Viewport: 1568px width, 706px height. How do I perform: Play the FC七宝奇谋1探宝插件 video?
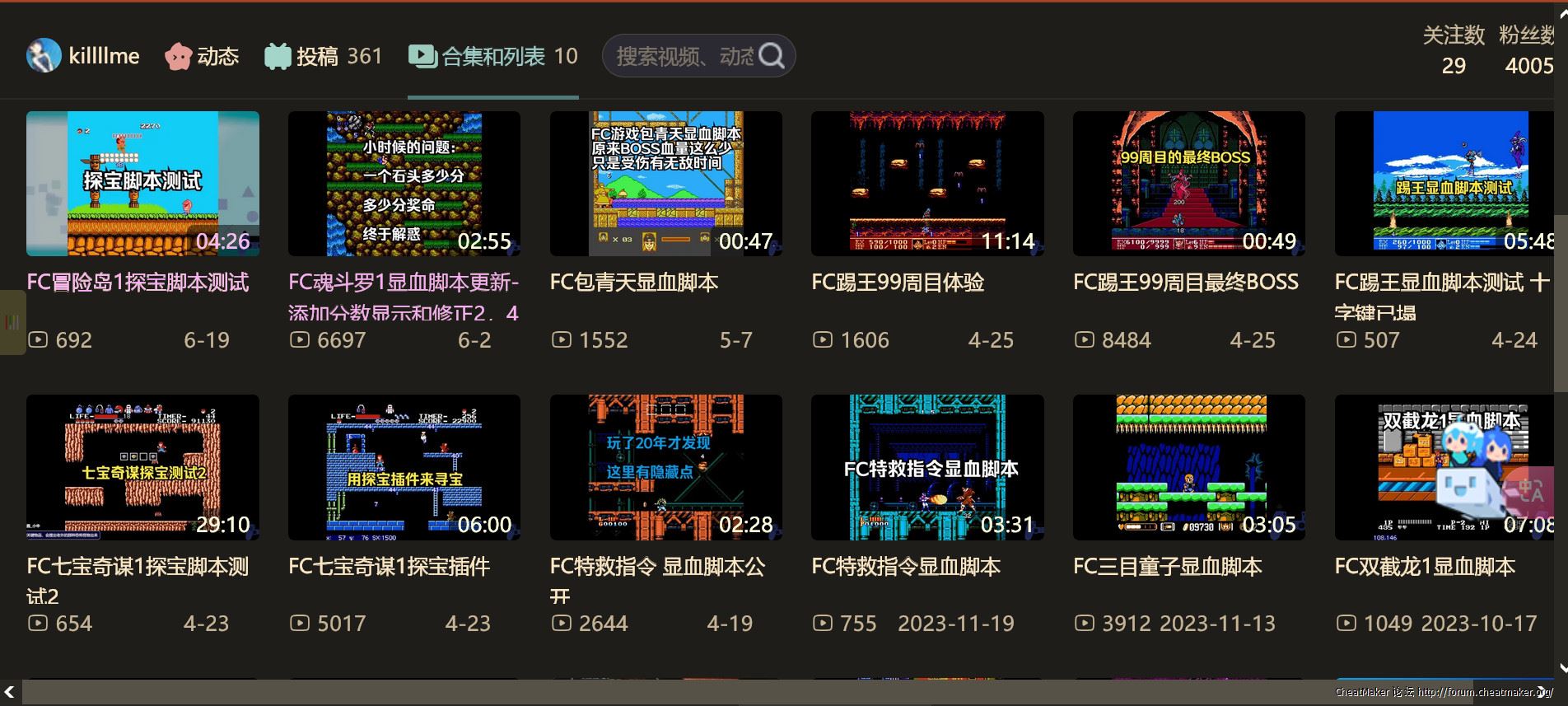[x=404, y=467]
